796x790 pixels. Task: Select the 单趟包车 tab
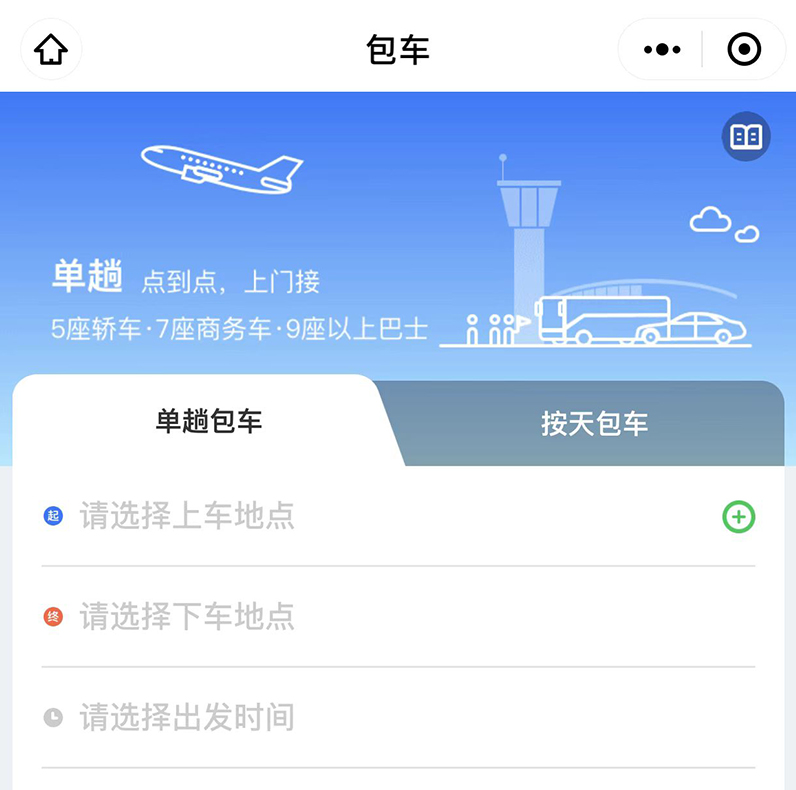(x=208, y=422)
